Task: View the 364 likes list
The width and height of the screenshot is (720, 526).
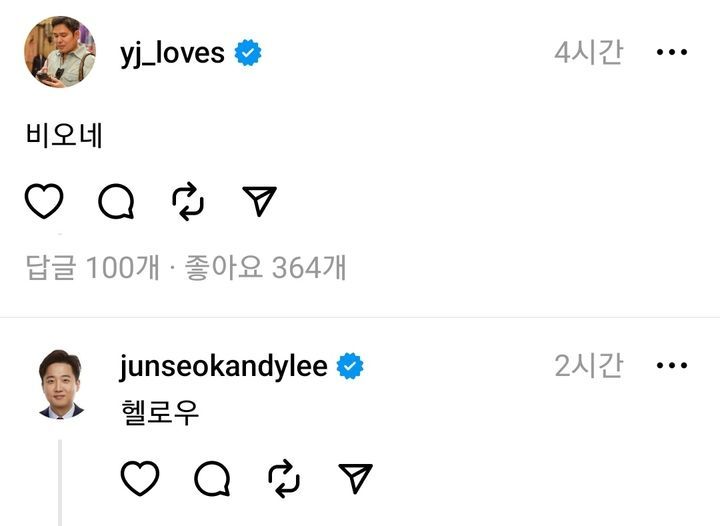Action: tap(266, 268)
